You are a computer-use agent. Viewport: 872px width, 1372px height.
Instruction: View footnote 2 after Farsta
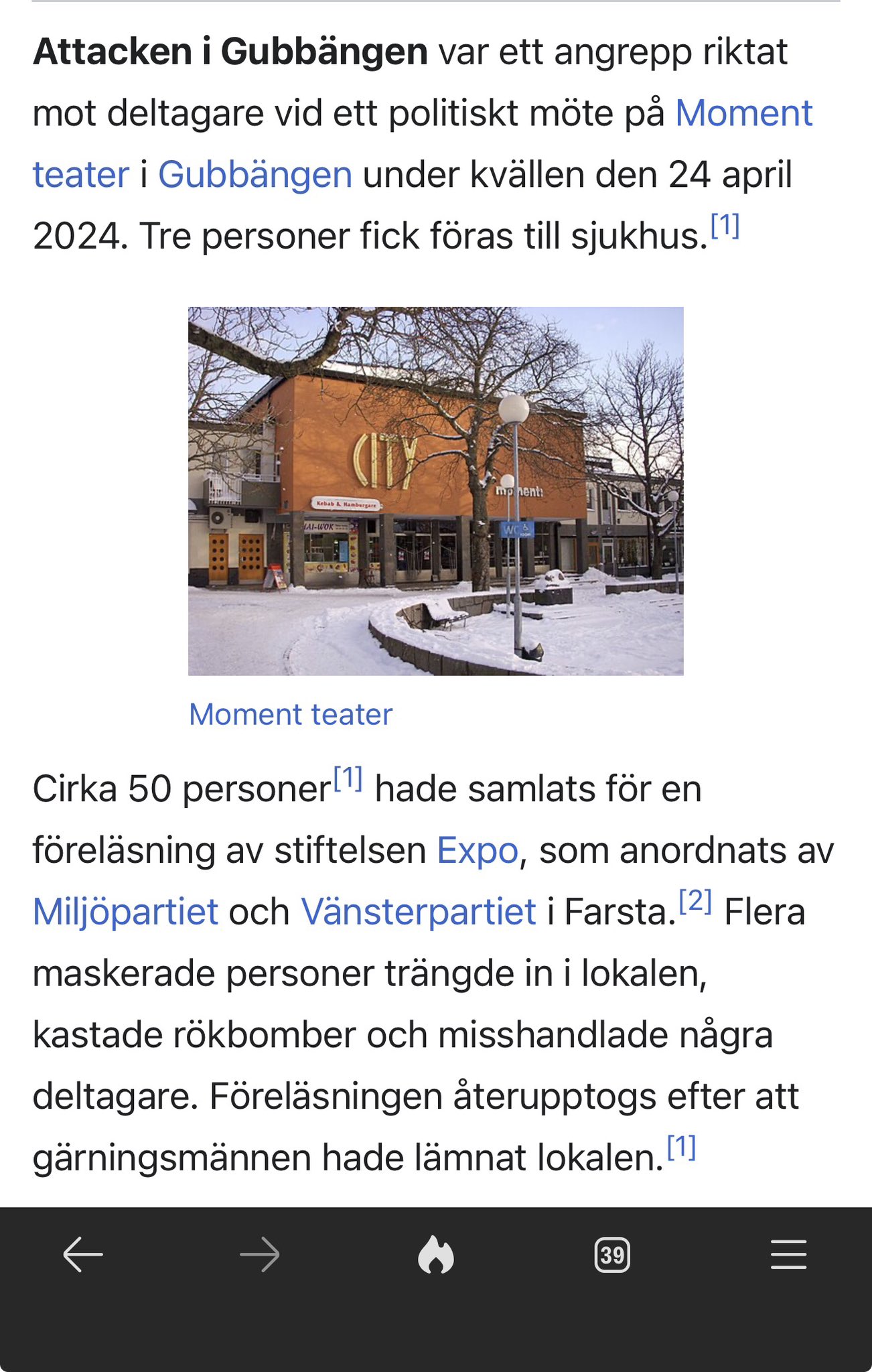(695, 902)
